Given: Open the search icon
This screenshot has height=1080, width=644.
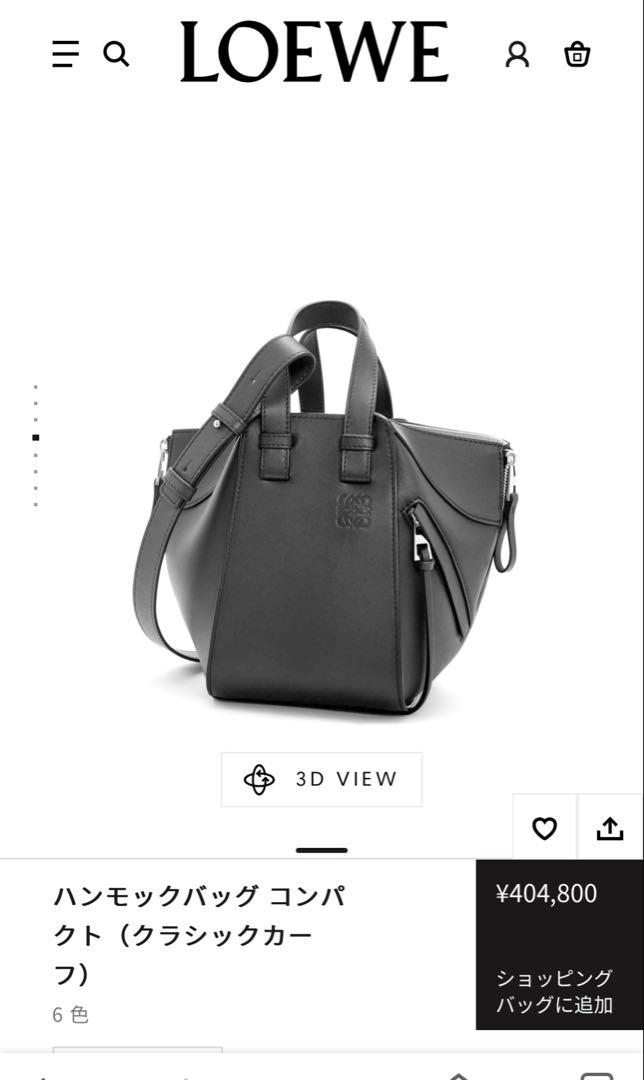Looking at the screenshot, I should (x=116, y=54).
